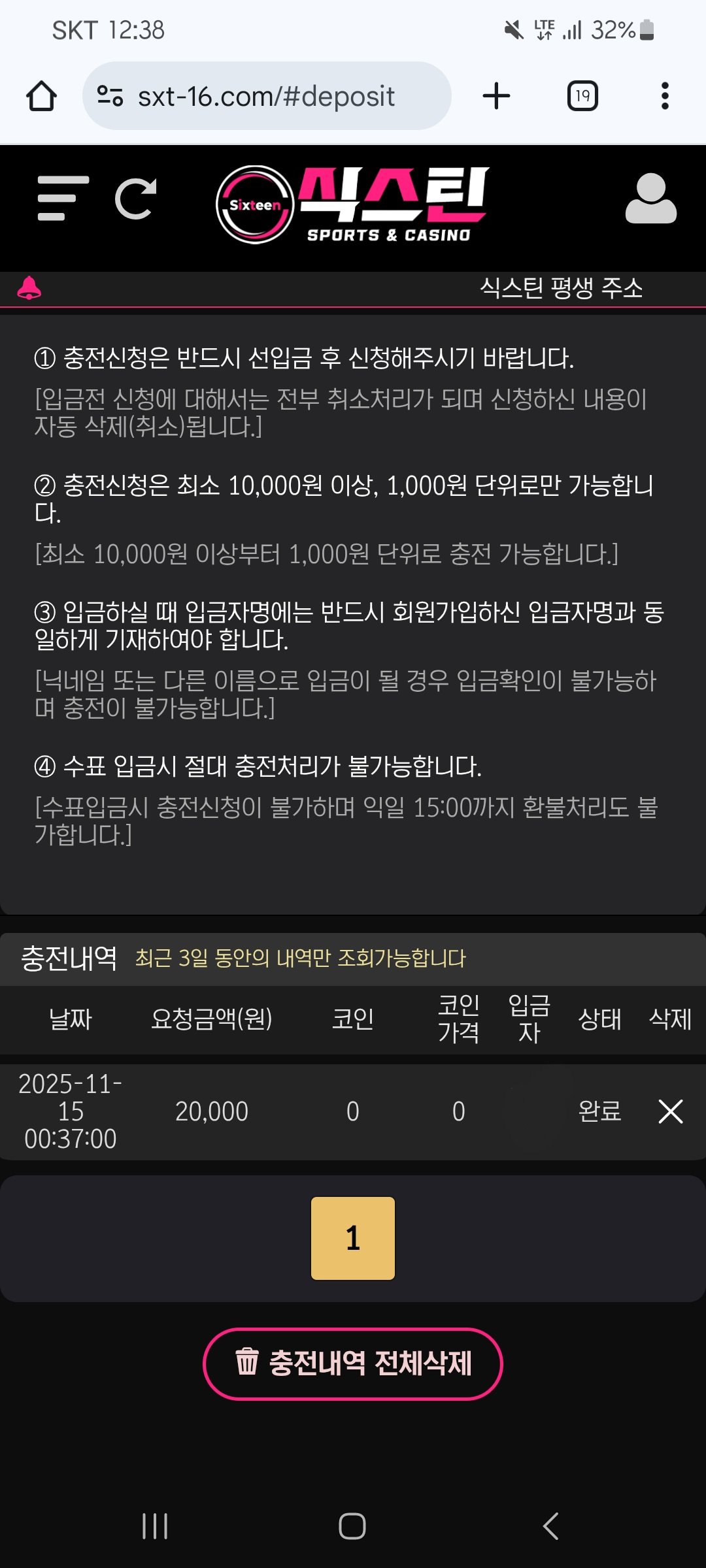The height and width of the screenshot is (1568, 706).
Task: Go back with the system back button
Action: 550,1526
